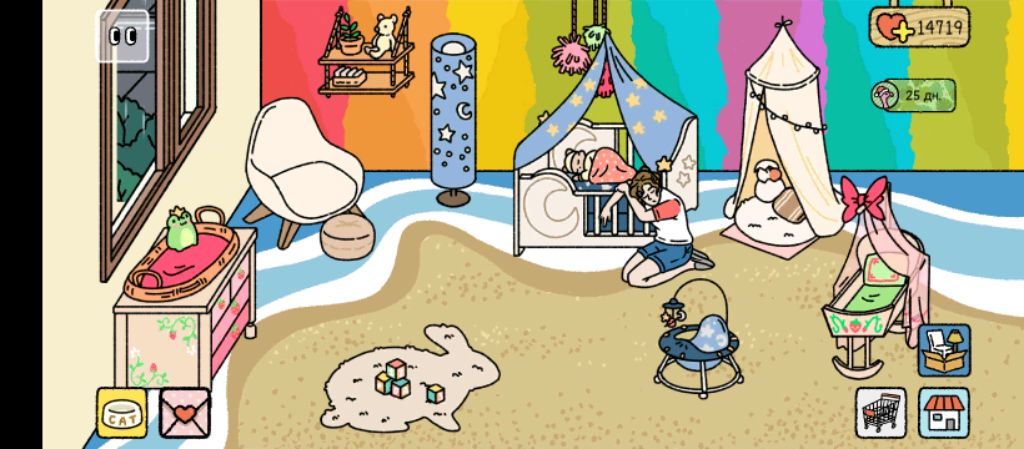Open the heart letter mailbox
The height and width of the screenshot is (449, 1024).
pyautogui.click(x=185, y=412)
